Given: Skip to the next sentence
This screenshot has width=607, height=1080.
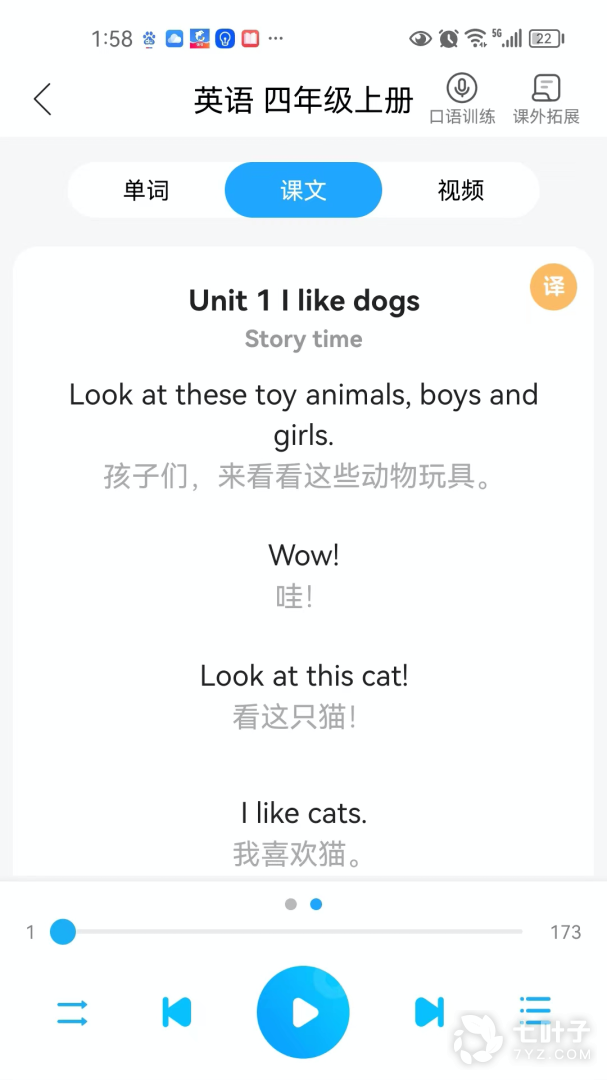Looking at the screenshot, I should pos(429,1013).
